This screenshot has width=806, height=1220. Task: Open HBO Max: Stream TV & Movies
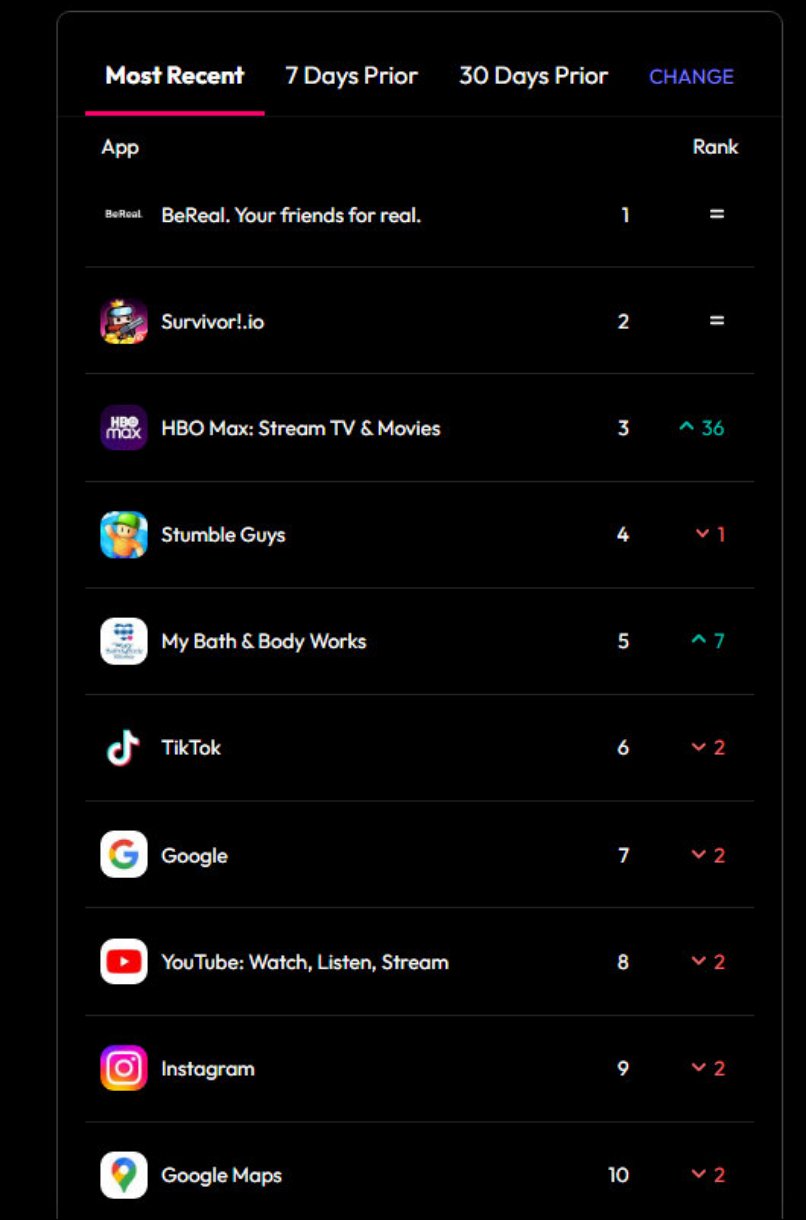coord(300,428)
